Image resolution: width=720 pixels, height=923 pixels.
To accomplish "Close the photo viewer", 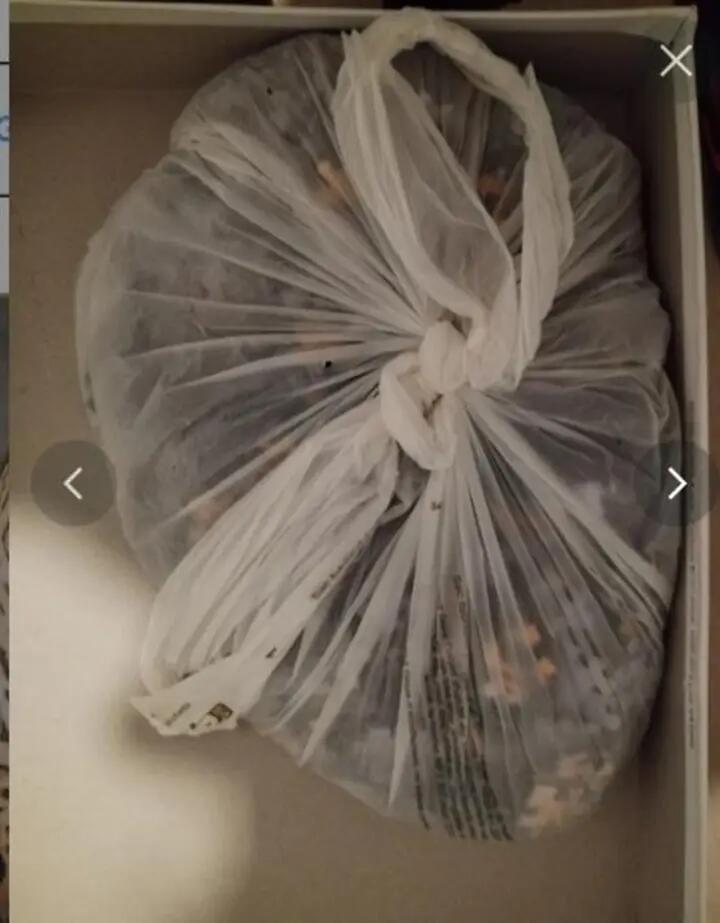I will pyautogui.click(x=676, y=61).
